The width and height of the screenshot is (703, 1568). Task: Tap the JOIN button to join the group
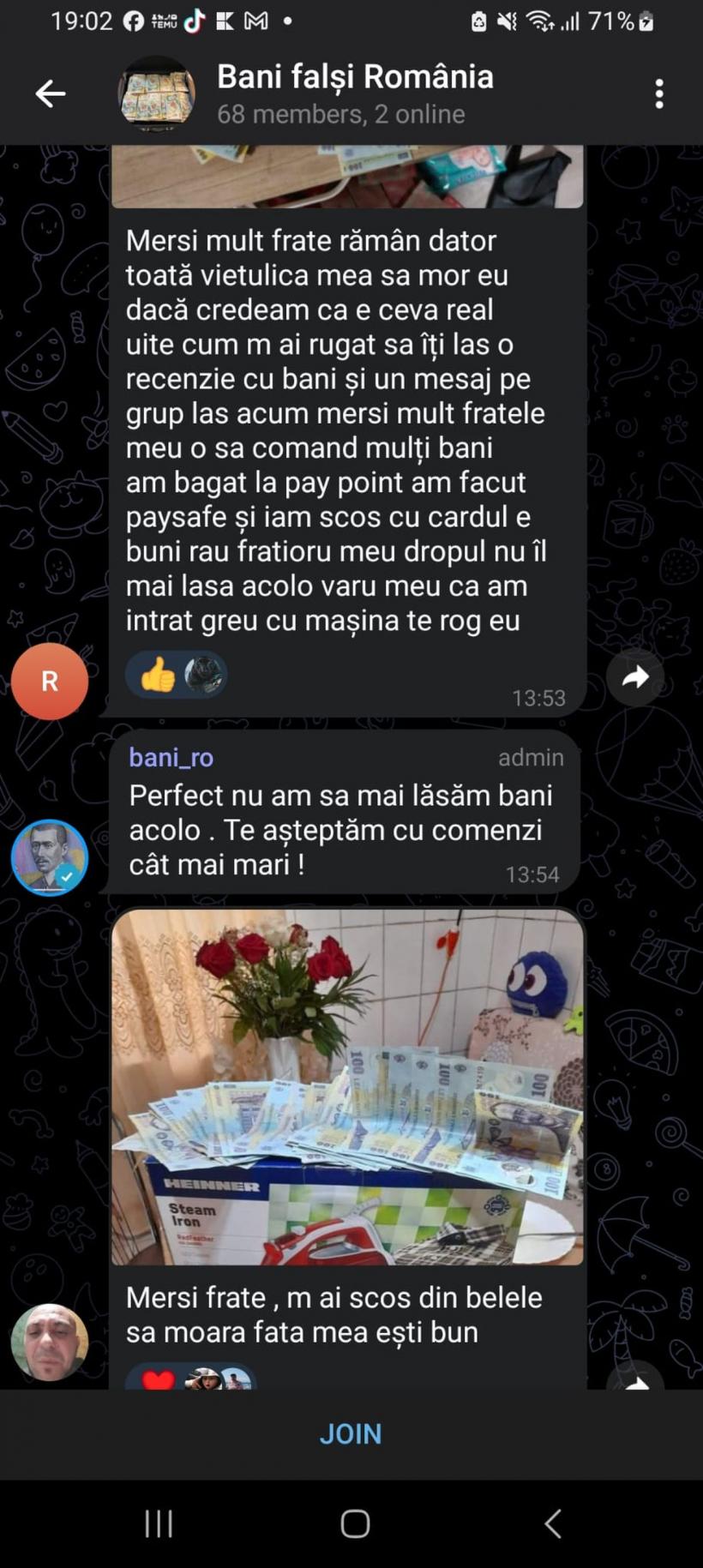point(351,1433)
